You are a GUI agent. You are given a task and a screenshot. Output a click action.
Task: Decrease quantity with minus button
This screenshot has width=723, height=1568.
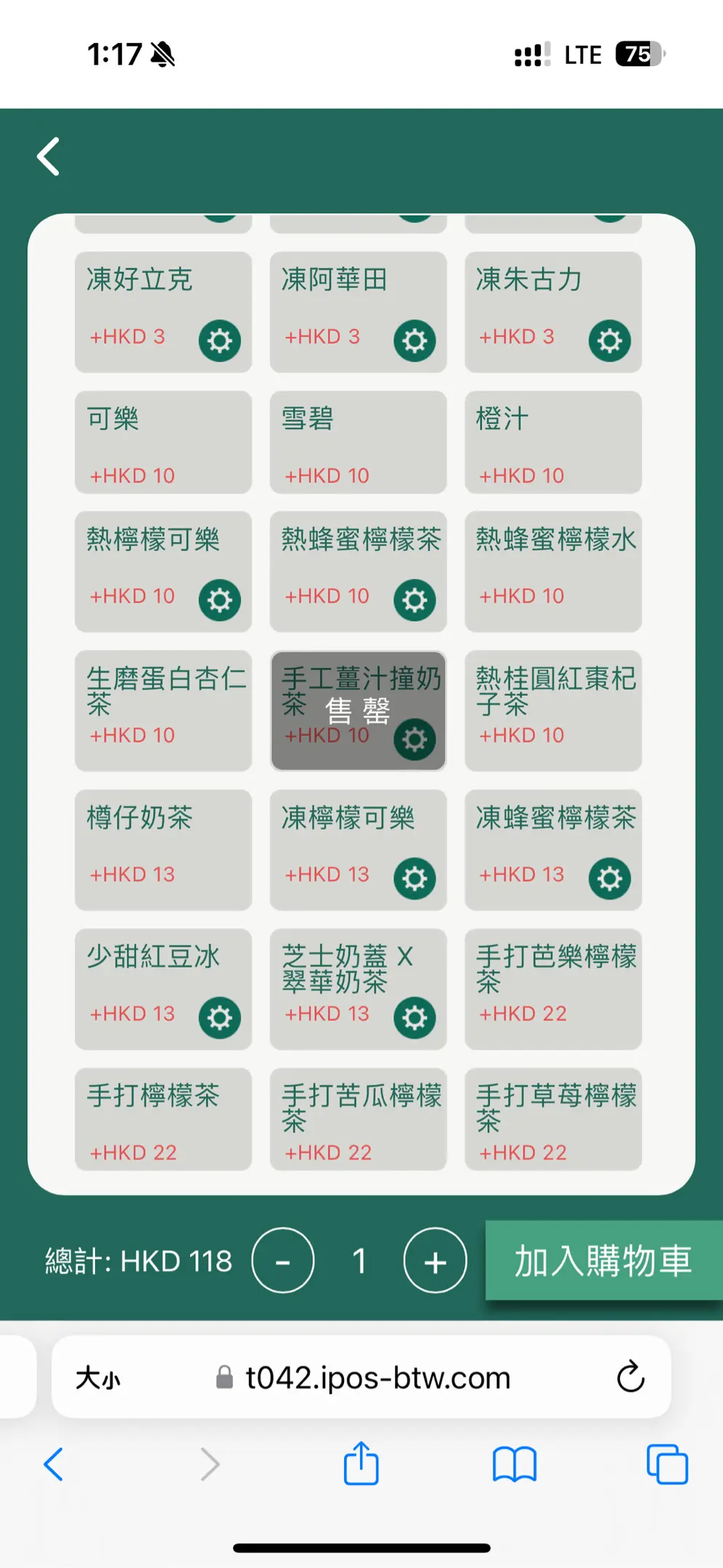point(283,1261)
